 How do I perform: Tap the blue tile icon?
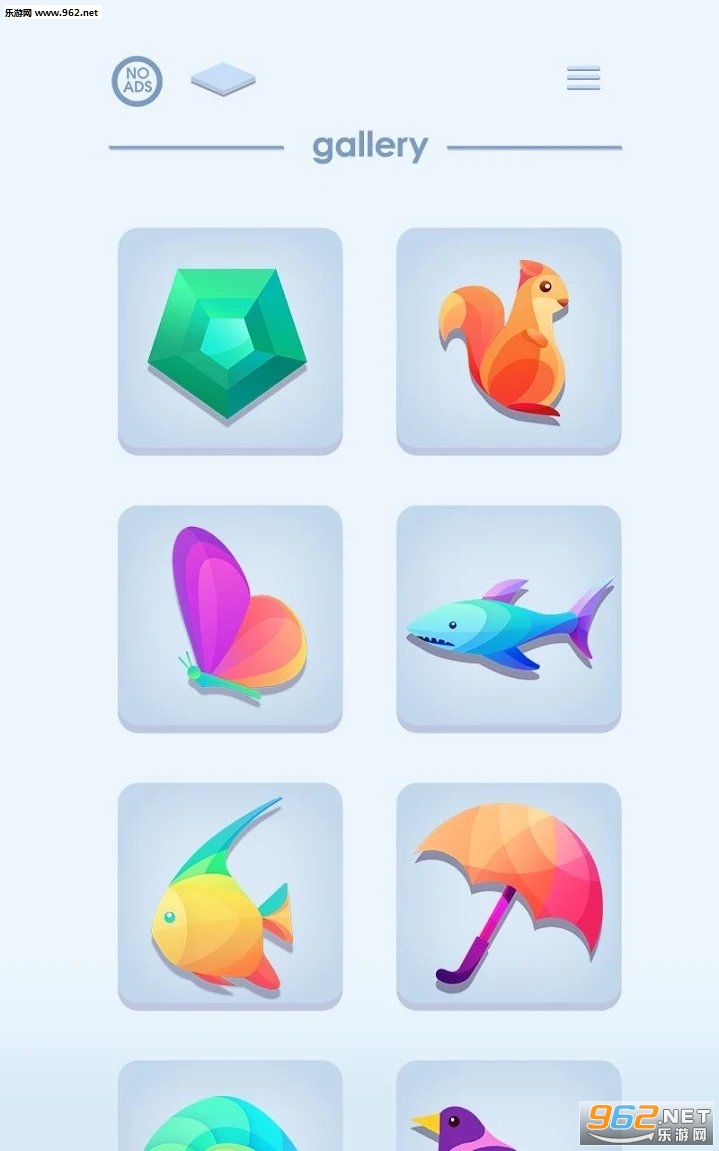click(x=223, y=78)
